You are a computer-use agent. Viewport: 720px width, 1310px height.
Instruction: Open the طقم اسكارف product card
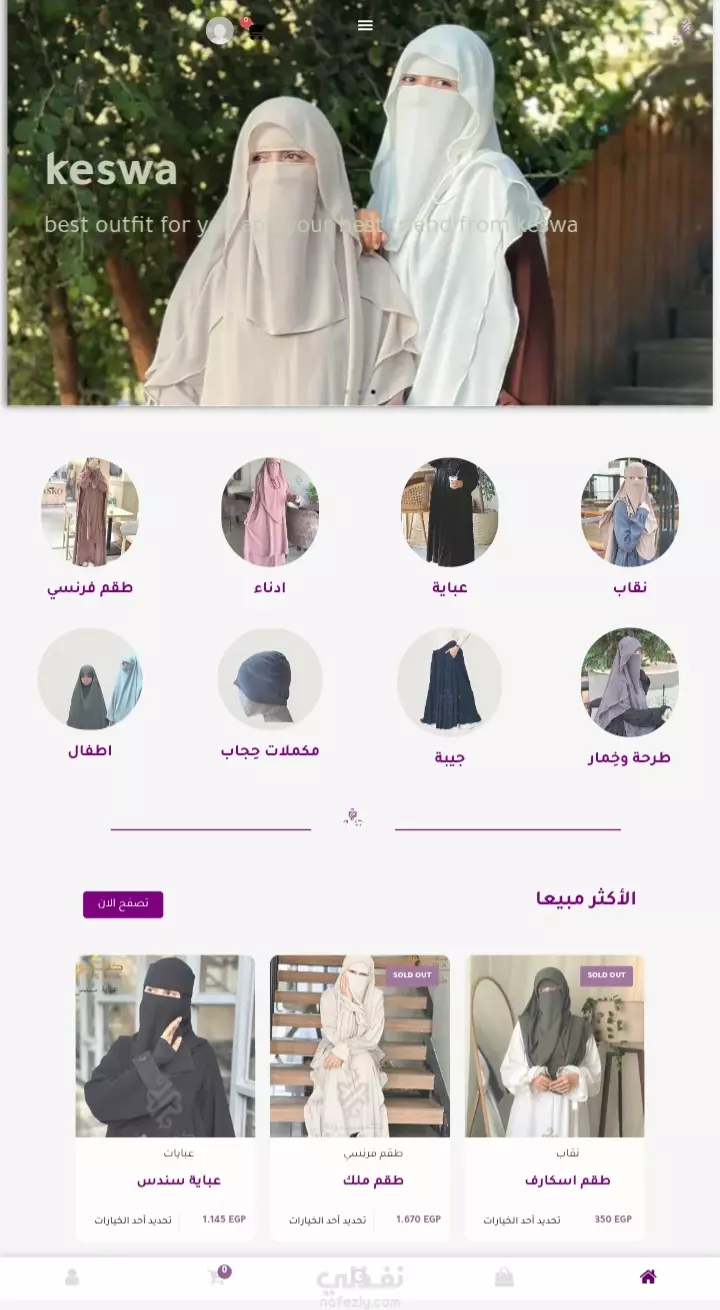pos(555,1097)
